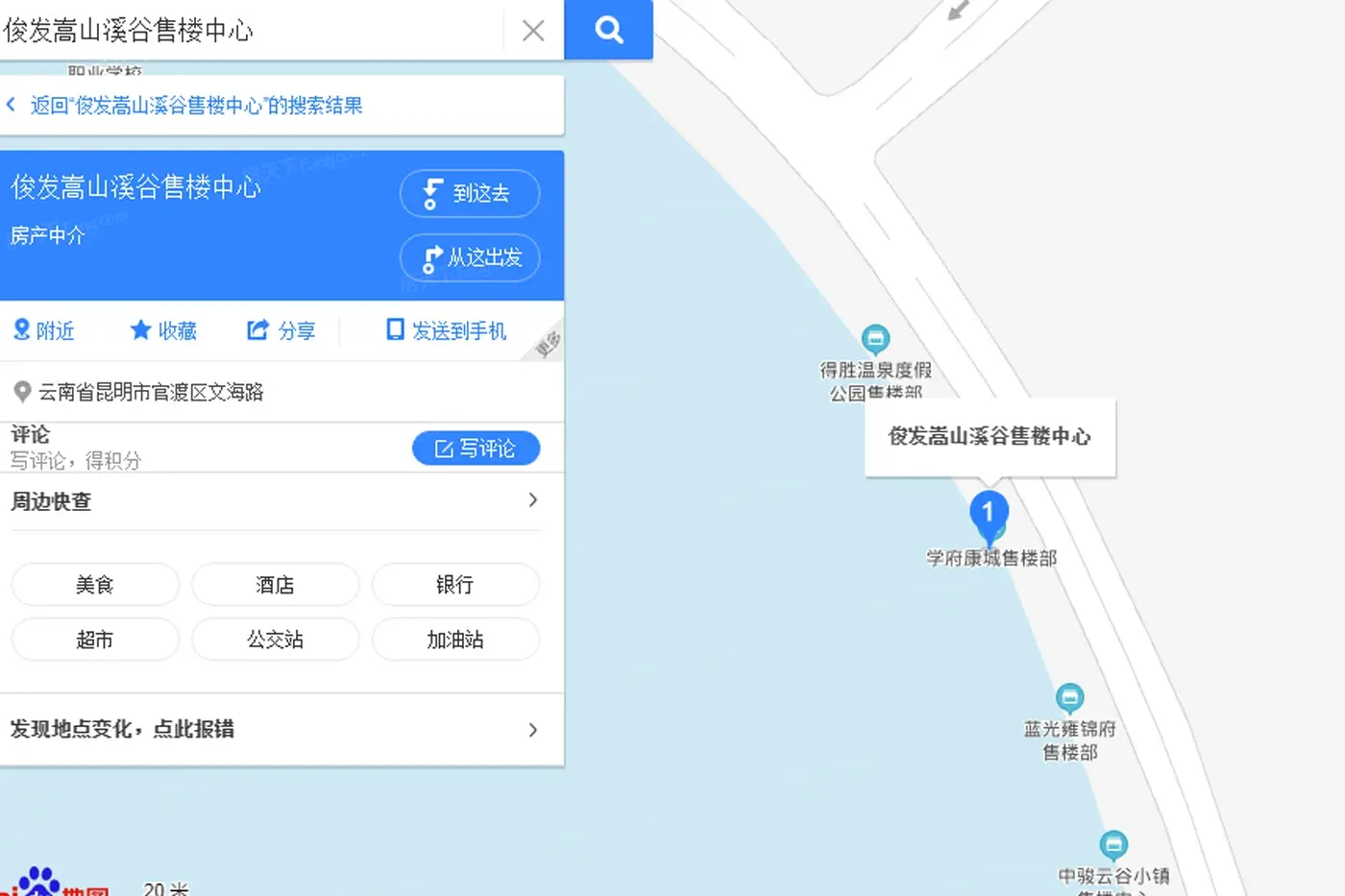Start a route with 从这出发
1345x896 pixels.
point(469,257)
